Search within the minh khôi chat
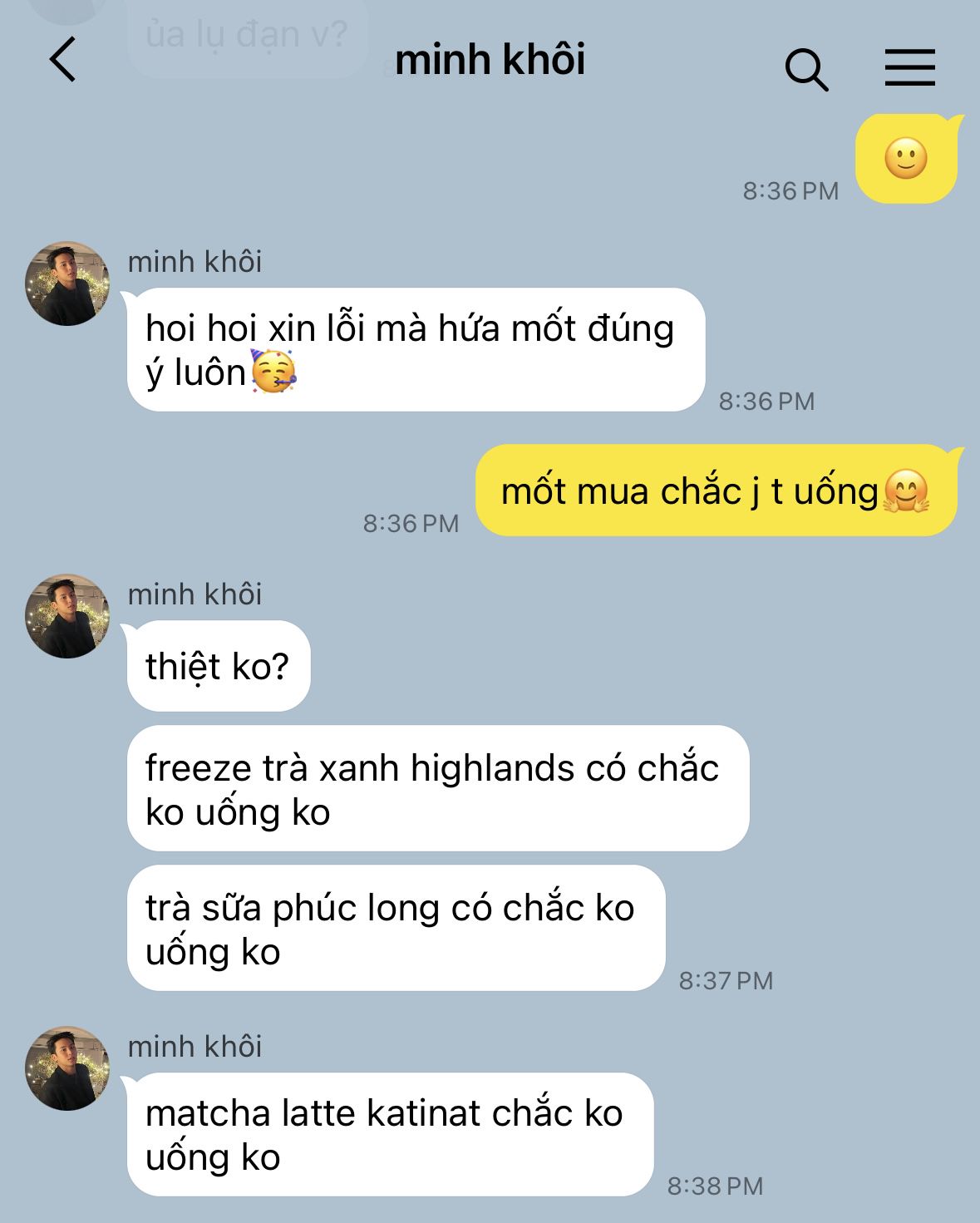980x1223 pixels. coord(806,68)
